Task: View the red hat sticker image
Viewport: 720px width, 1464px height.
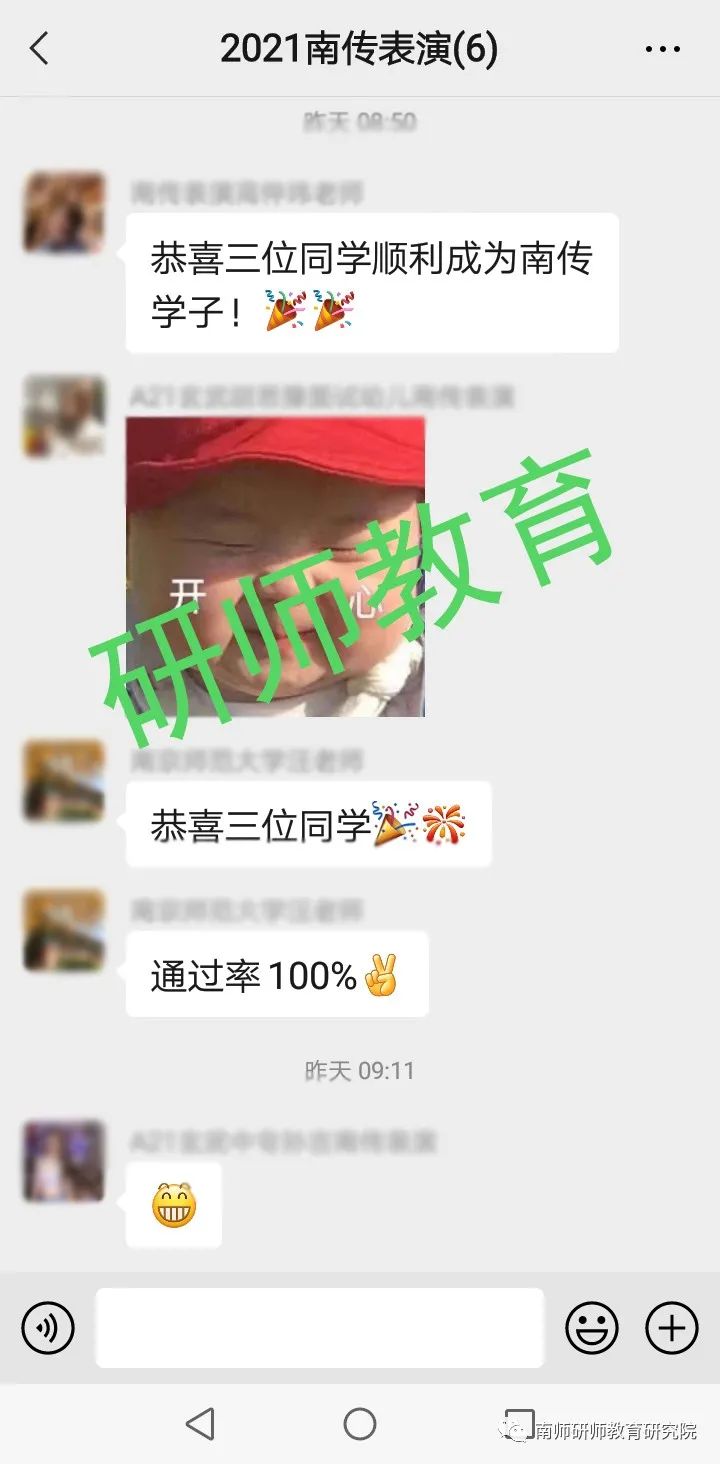Action: [275, 567]
